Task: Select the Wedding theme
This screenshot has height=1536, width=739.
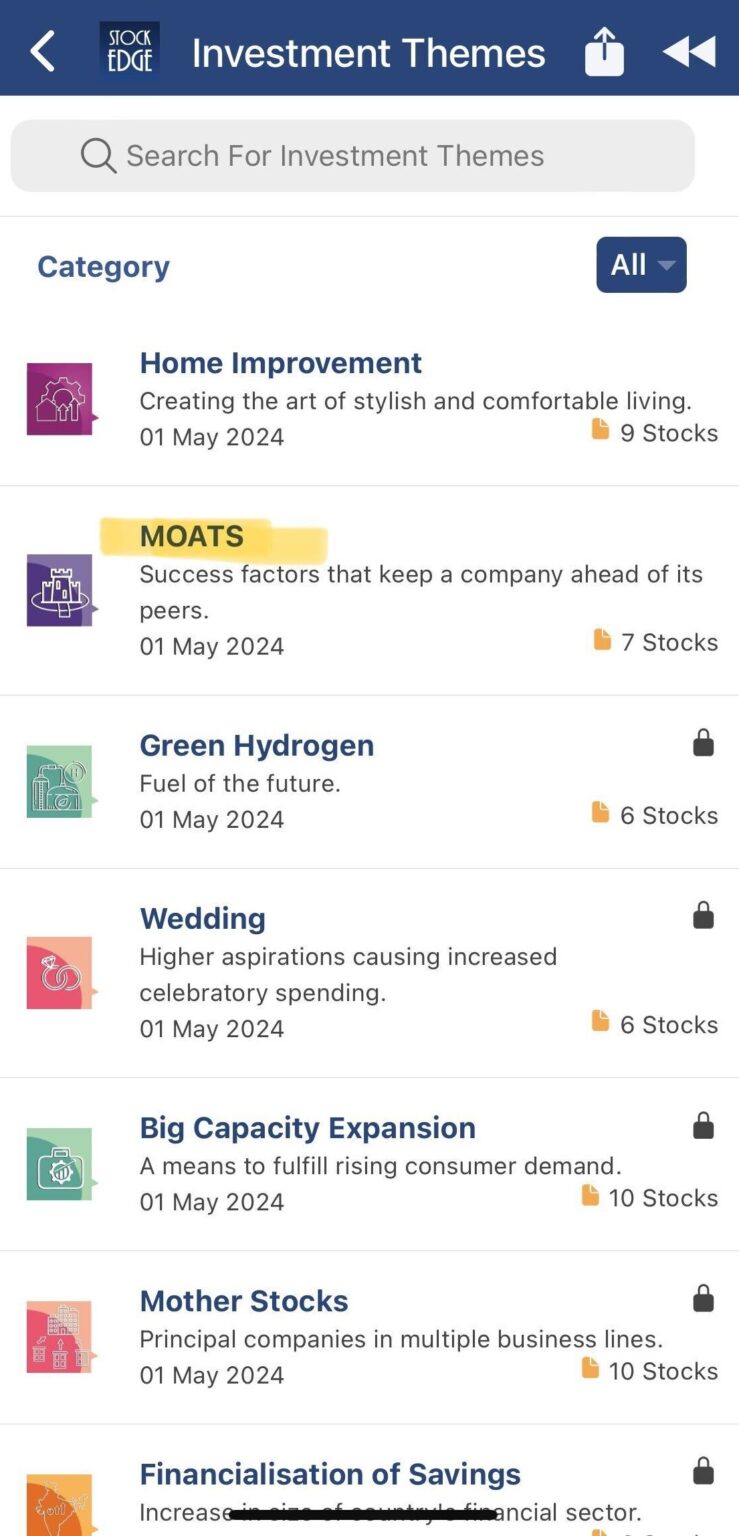Action: pos(203,919)
